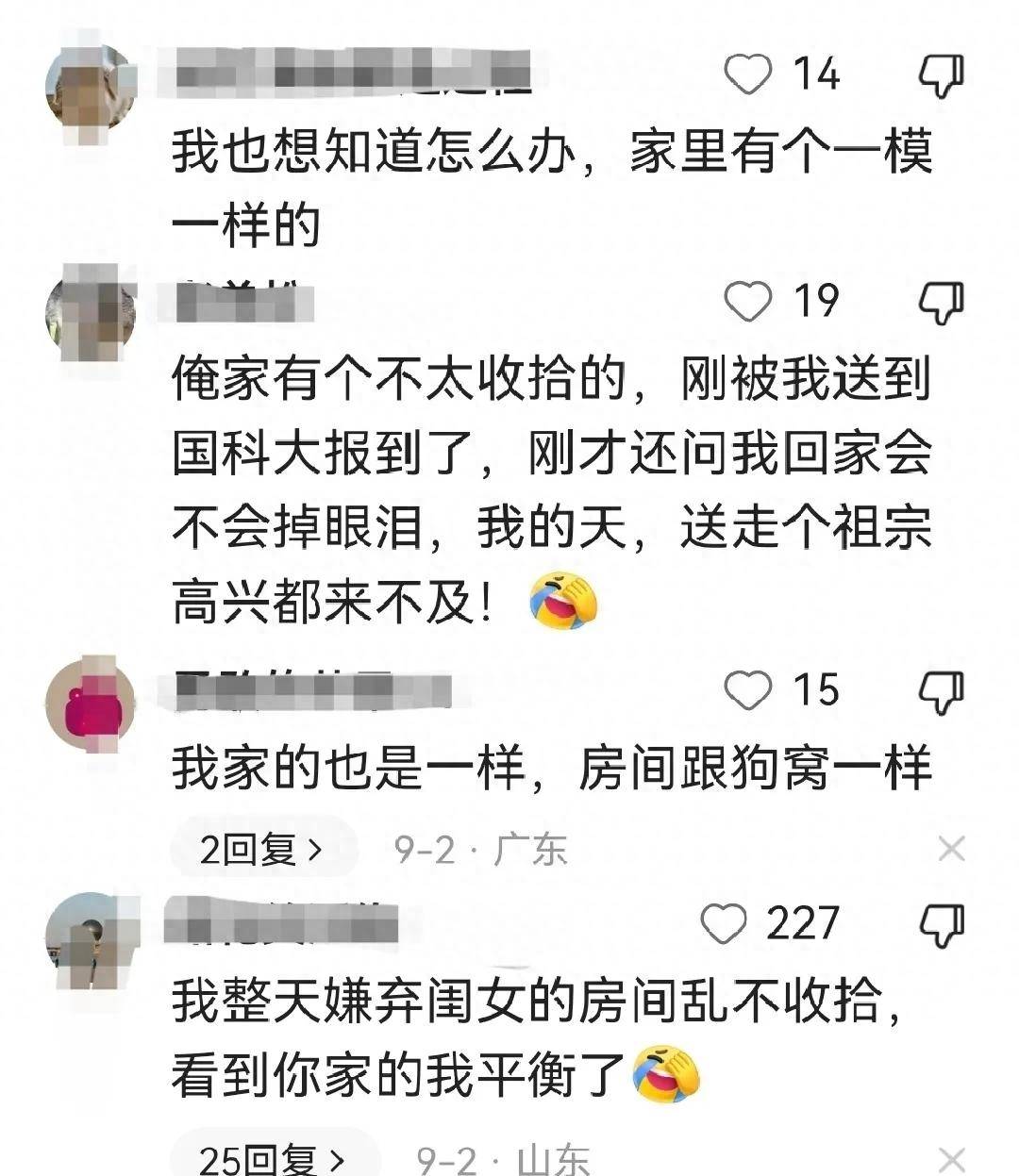Dislike the comment about 闺女的房间乱
This screenshot has height=1176, width=1019.
click(x=942, y=924)
